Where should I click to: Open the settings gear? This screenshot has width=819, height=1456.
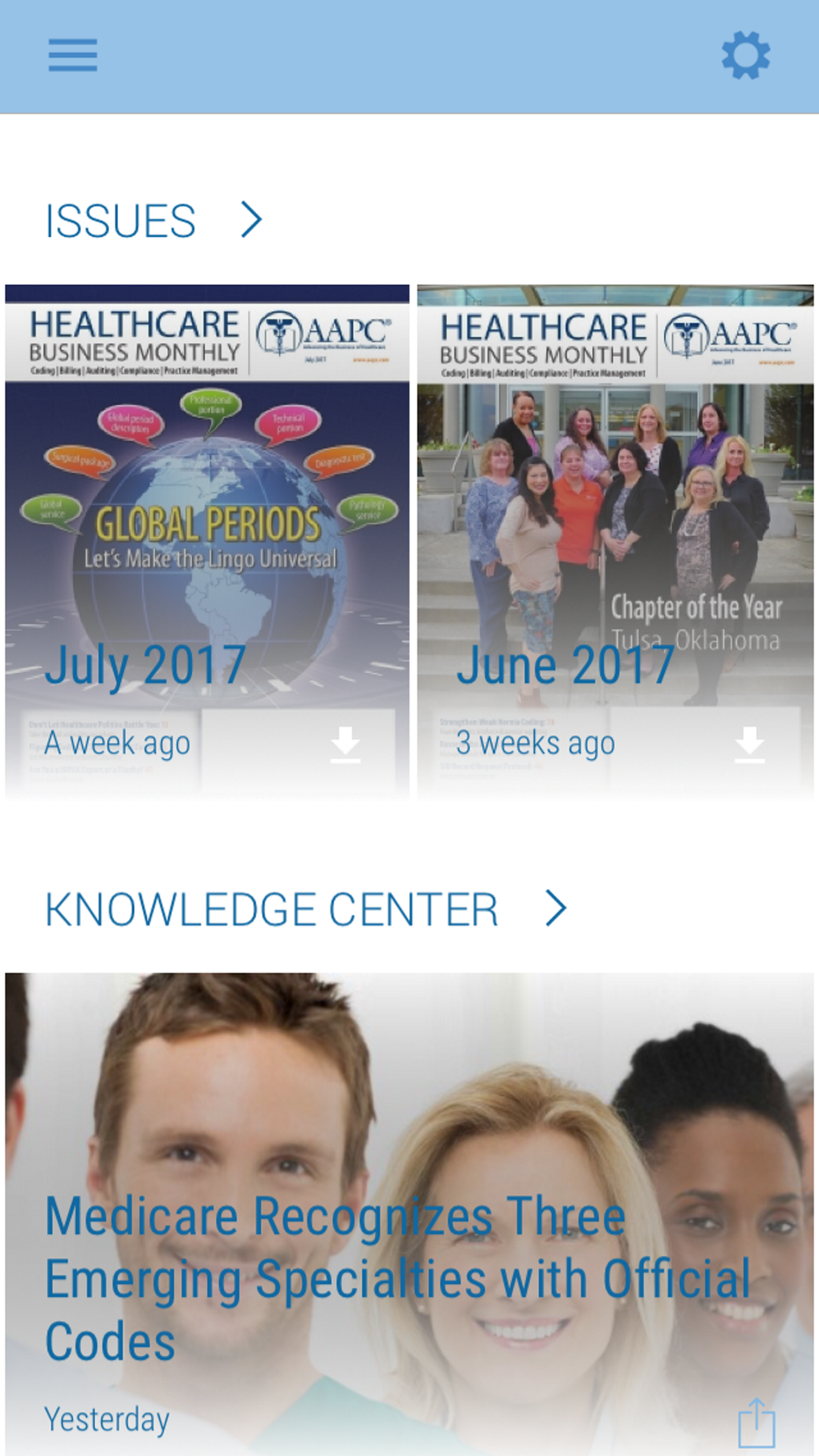(747, 56)
